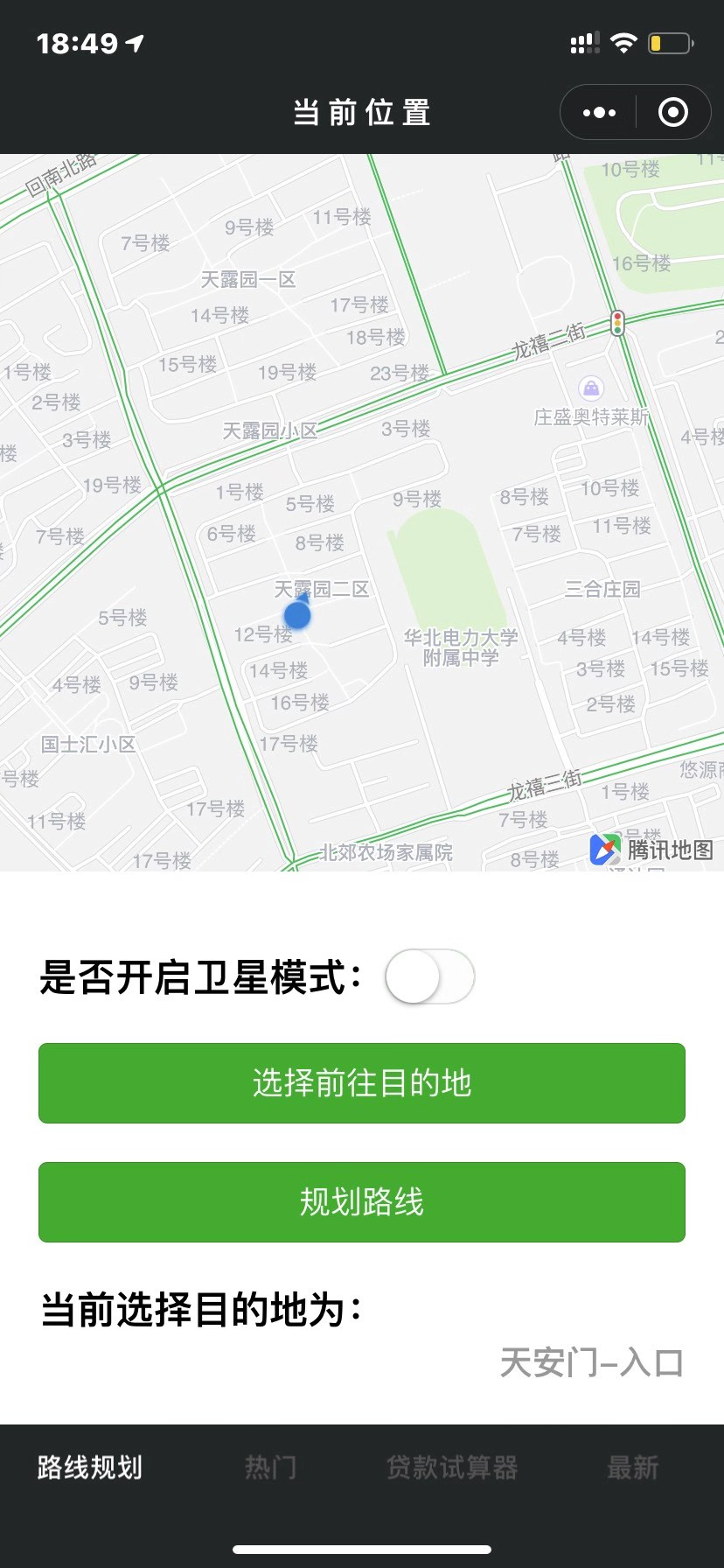Tap the battery indicator in the status bar
This screenshot has width=724, height=1568.
667,41
